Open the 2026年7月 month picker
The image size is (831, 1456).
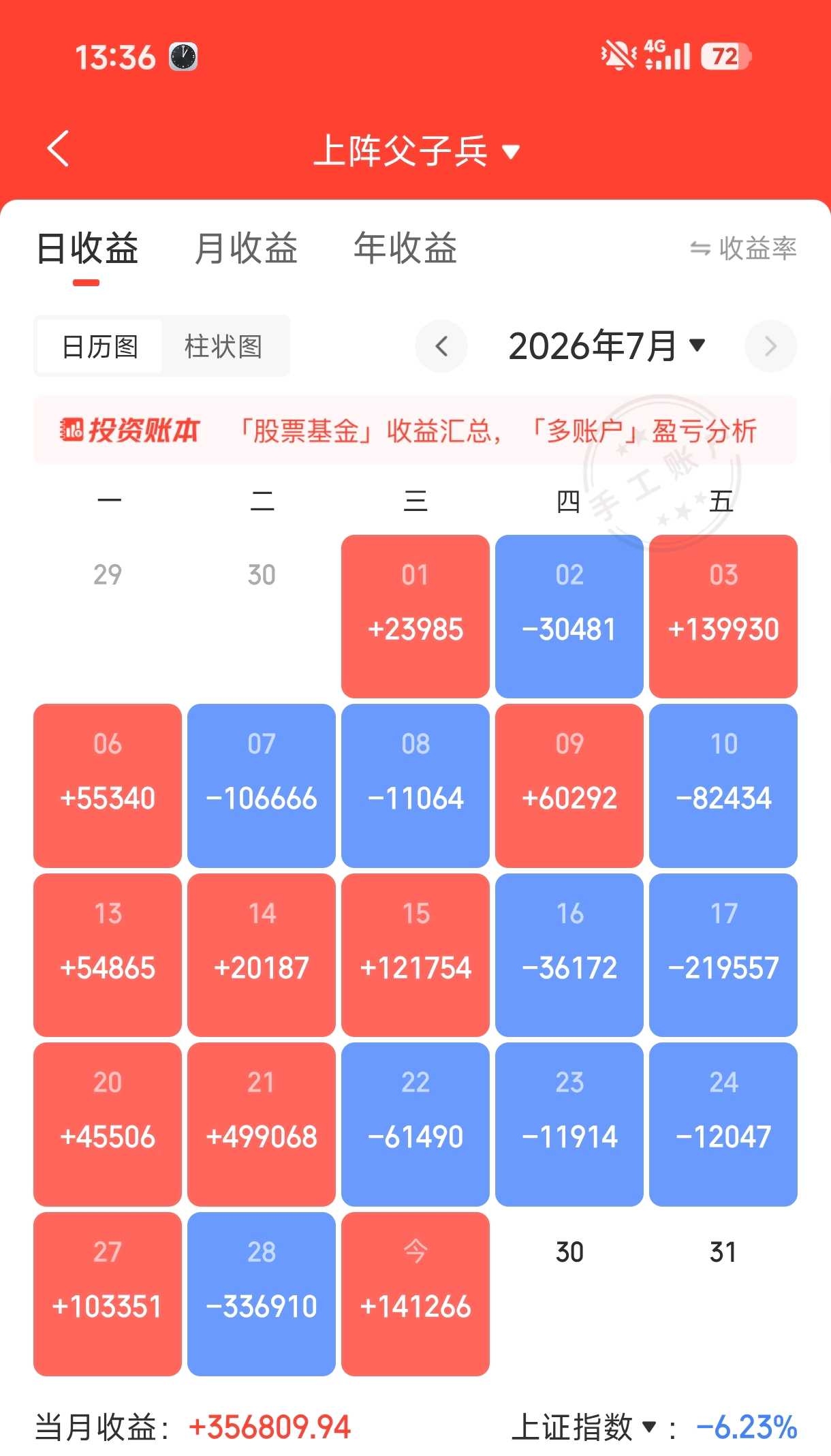tap(606, 346)
